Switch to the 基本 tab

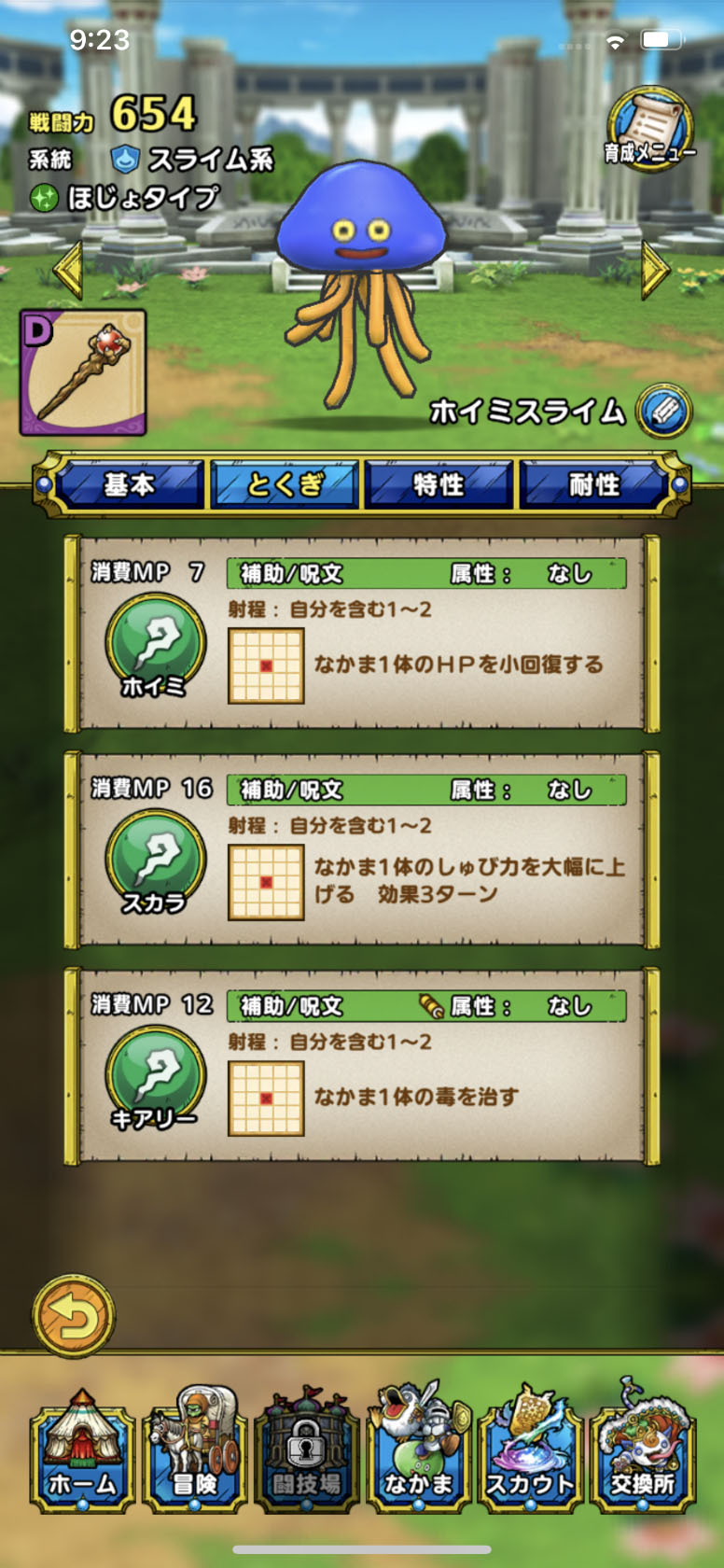coord(130,484)
